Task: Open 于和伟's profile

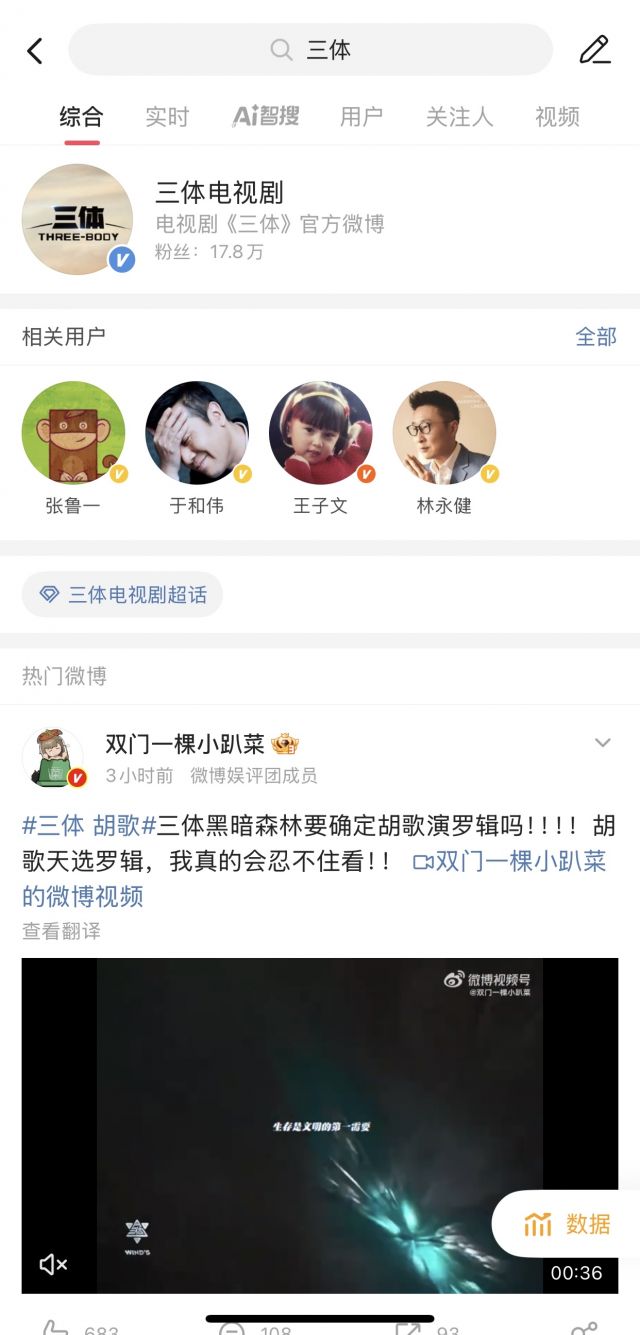Action: [197, 433]
